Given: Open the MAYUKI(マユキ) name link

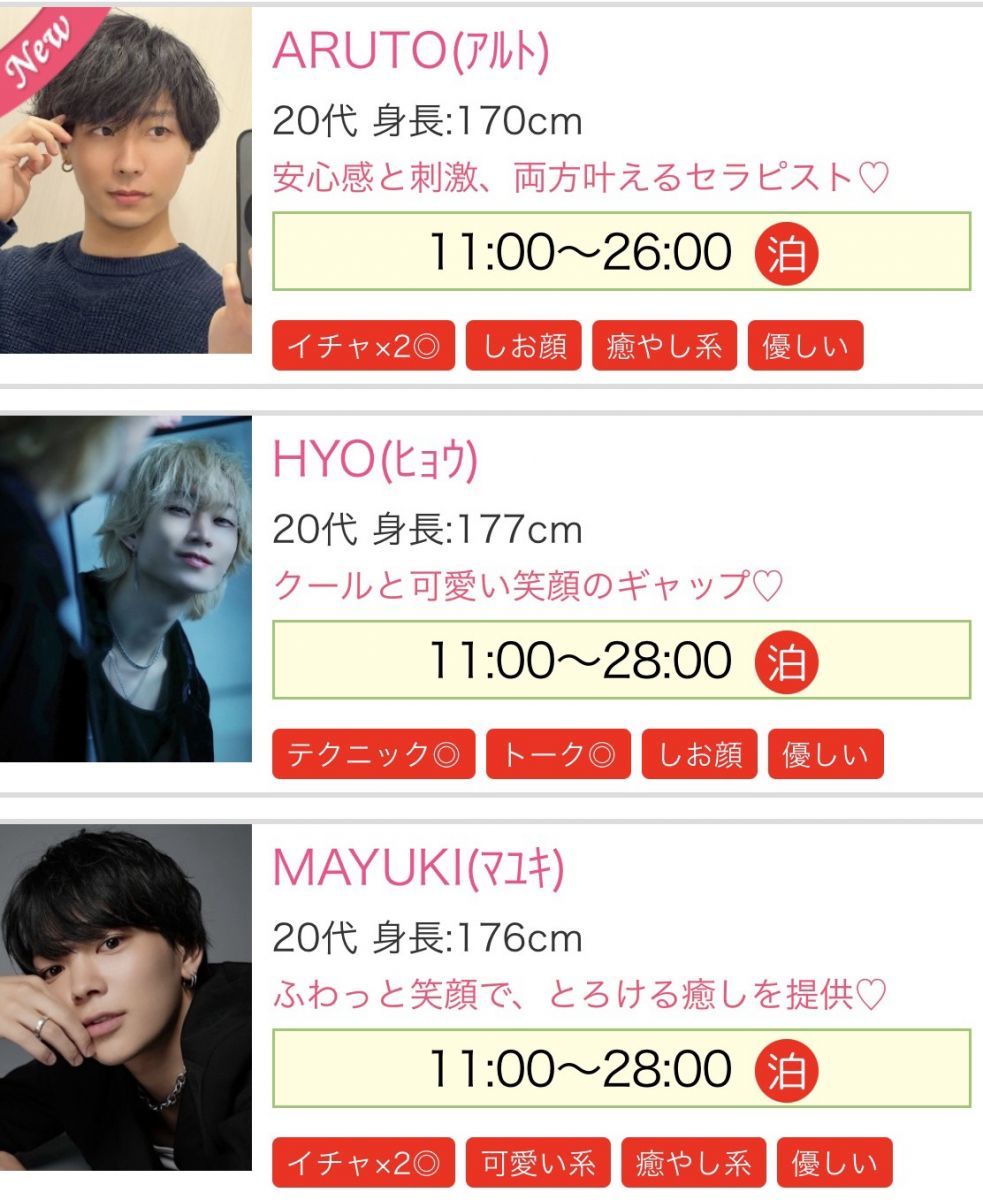Looking at the screenshot, I should point(418,869).
